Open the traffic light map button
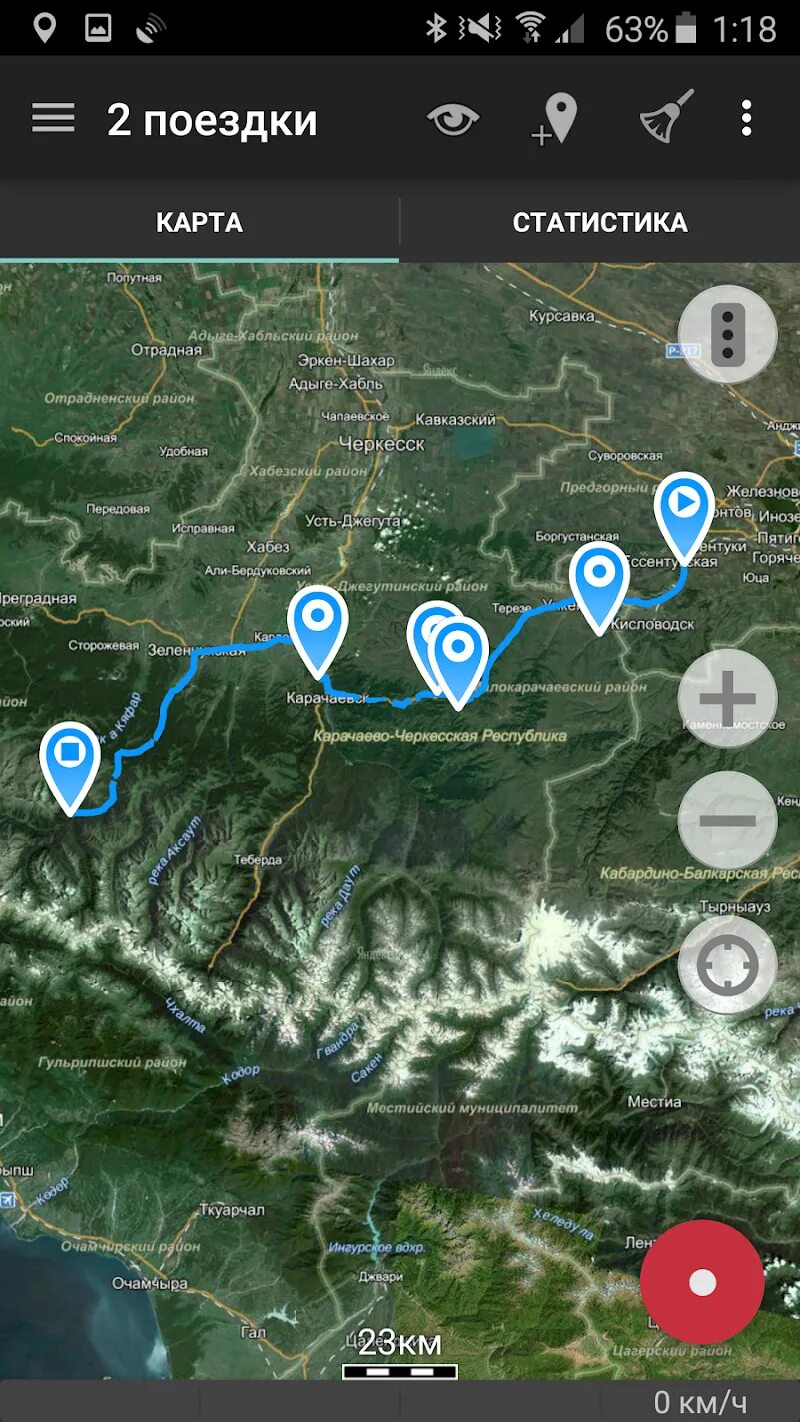The width and height of the screenshot is (800, 1422). click(727, 334)
